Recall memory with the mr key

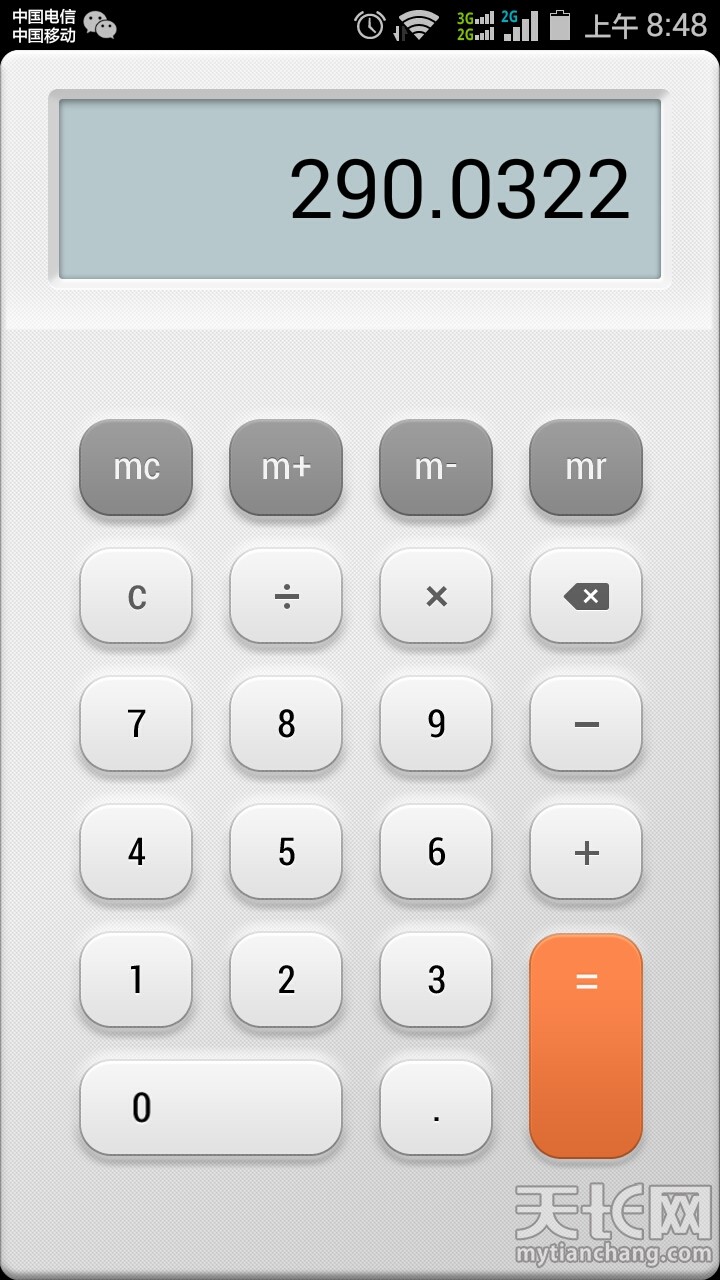click(x=586, y=467)
